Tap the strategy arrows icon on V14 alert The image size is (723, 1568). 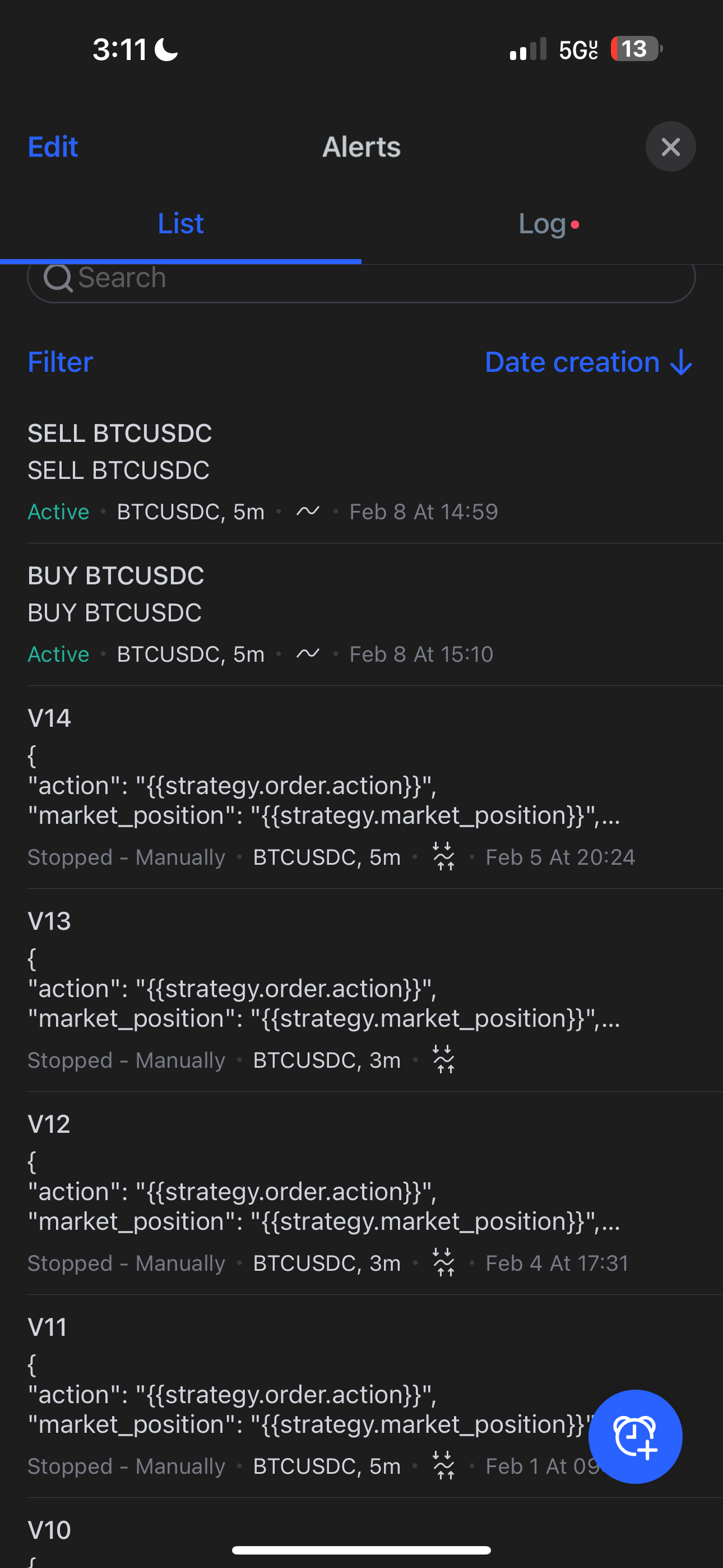[x=444, y=856]
